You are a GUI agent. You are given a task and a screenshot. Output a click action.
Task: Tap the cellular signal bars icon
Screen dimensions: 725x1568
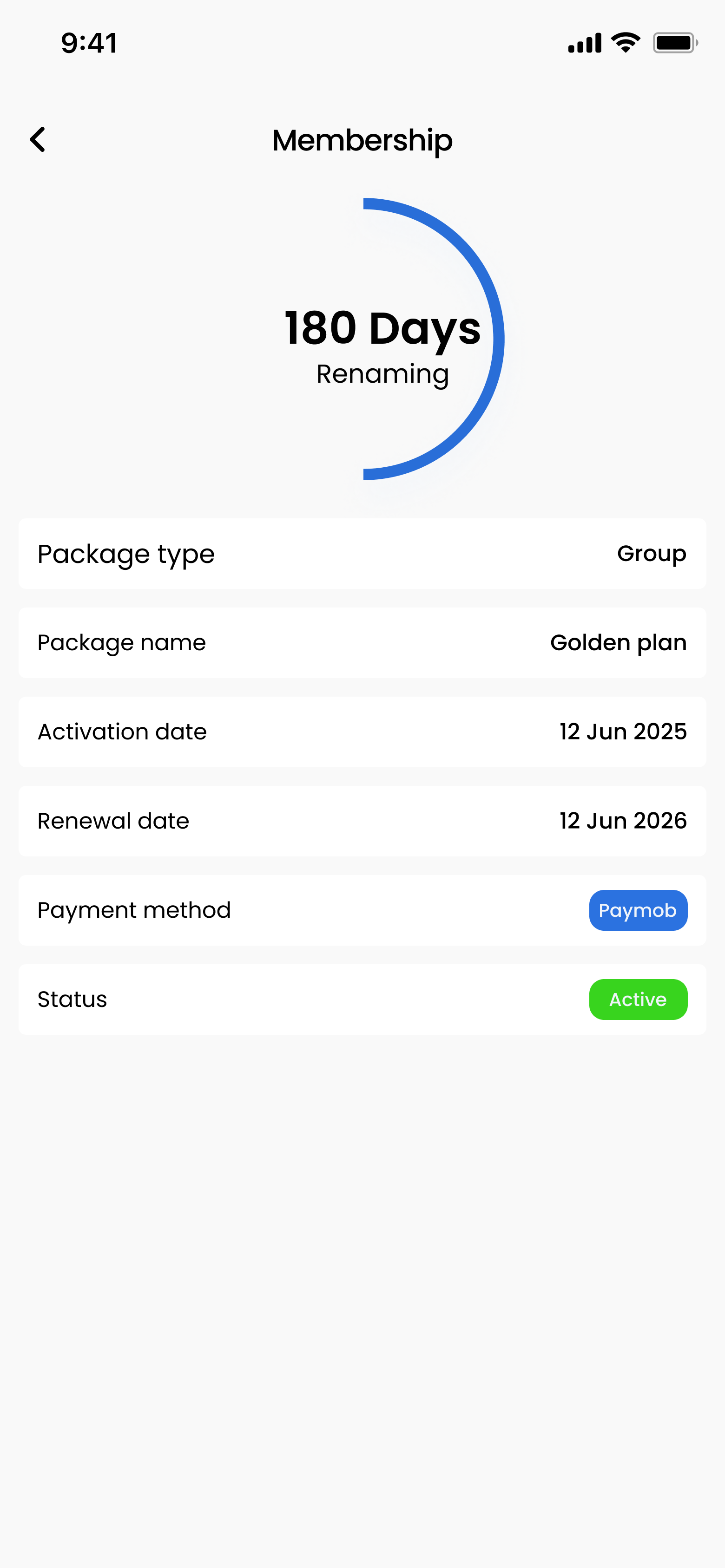[584, 41]
